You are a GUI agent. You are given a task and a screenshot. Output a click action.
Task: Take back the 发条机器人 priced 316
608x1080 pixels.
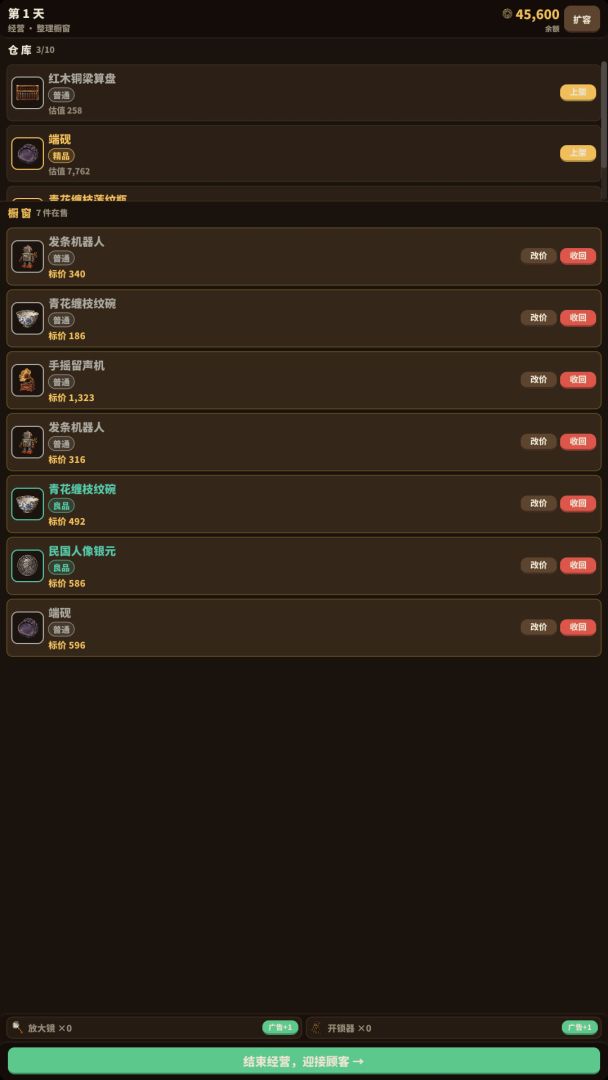[x=578, y=442]
